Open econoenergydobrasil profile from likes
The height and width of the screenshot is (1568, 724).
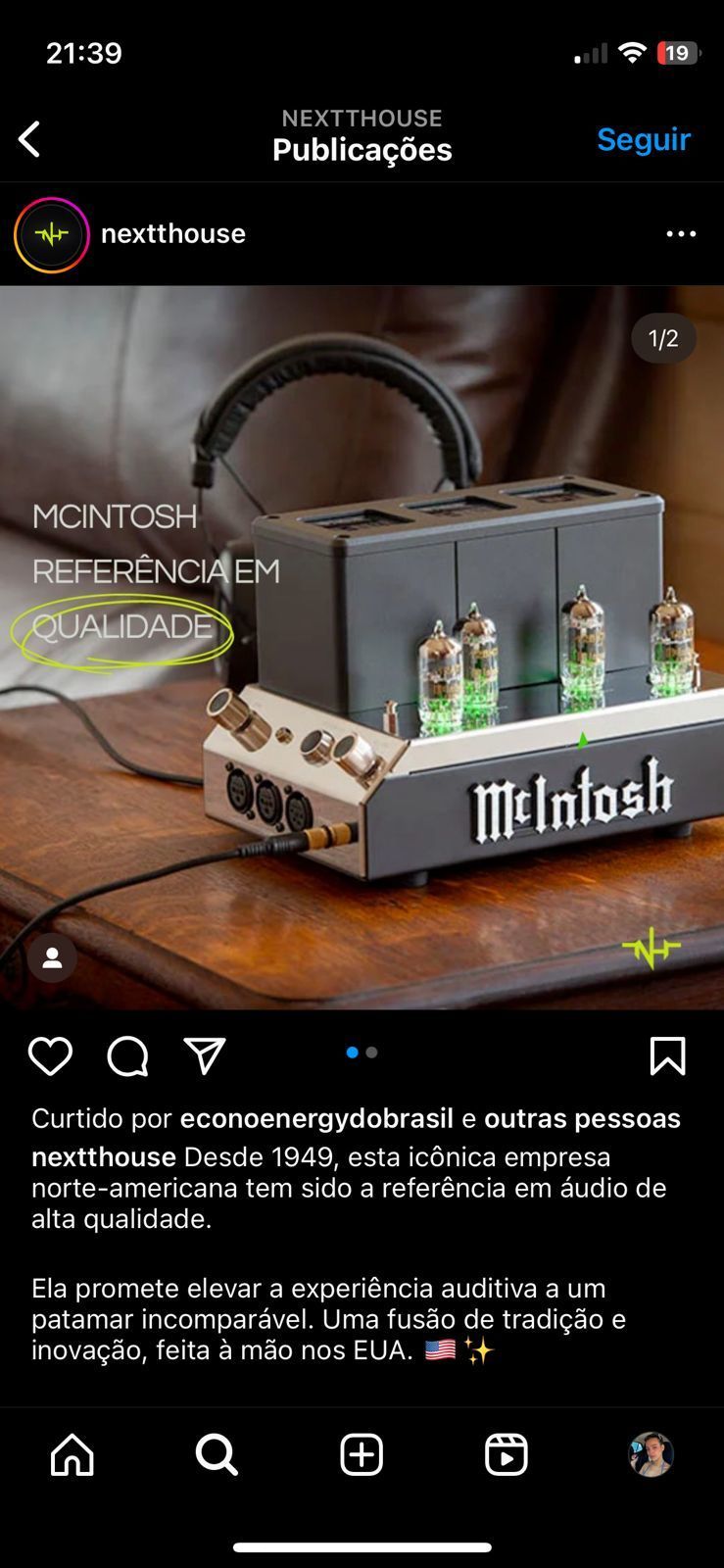(x=316, y=1118)
